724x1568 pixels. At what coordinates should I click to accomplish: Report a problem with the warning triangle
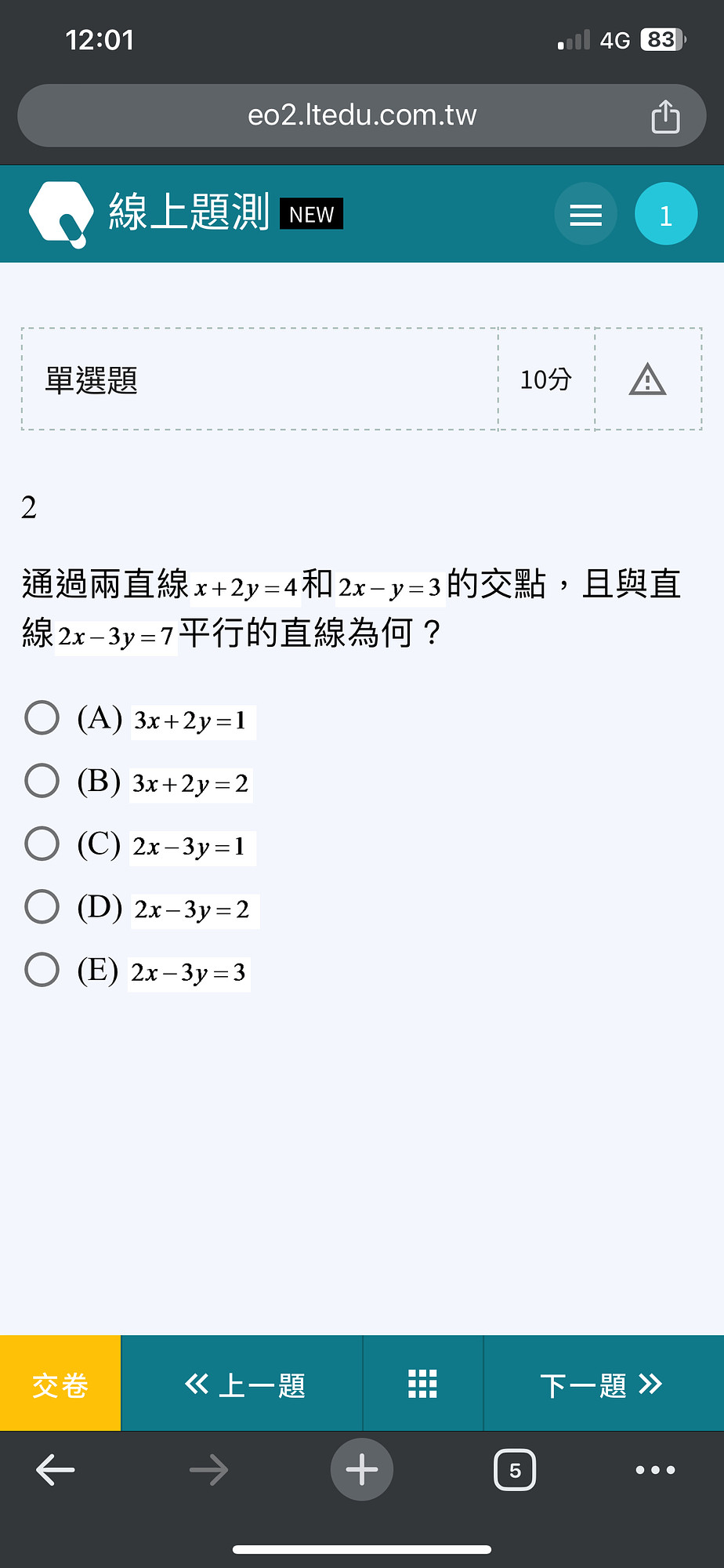point(648,379)
